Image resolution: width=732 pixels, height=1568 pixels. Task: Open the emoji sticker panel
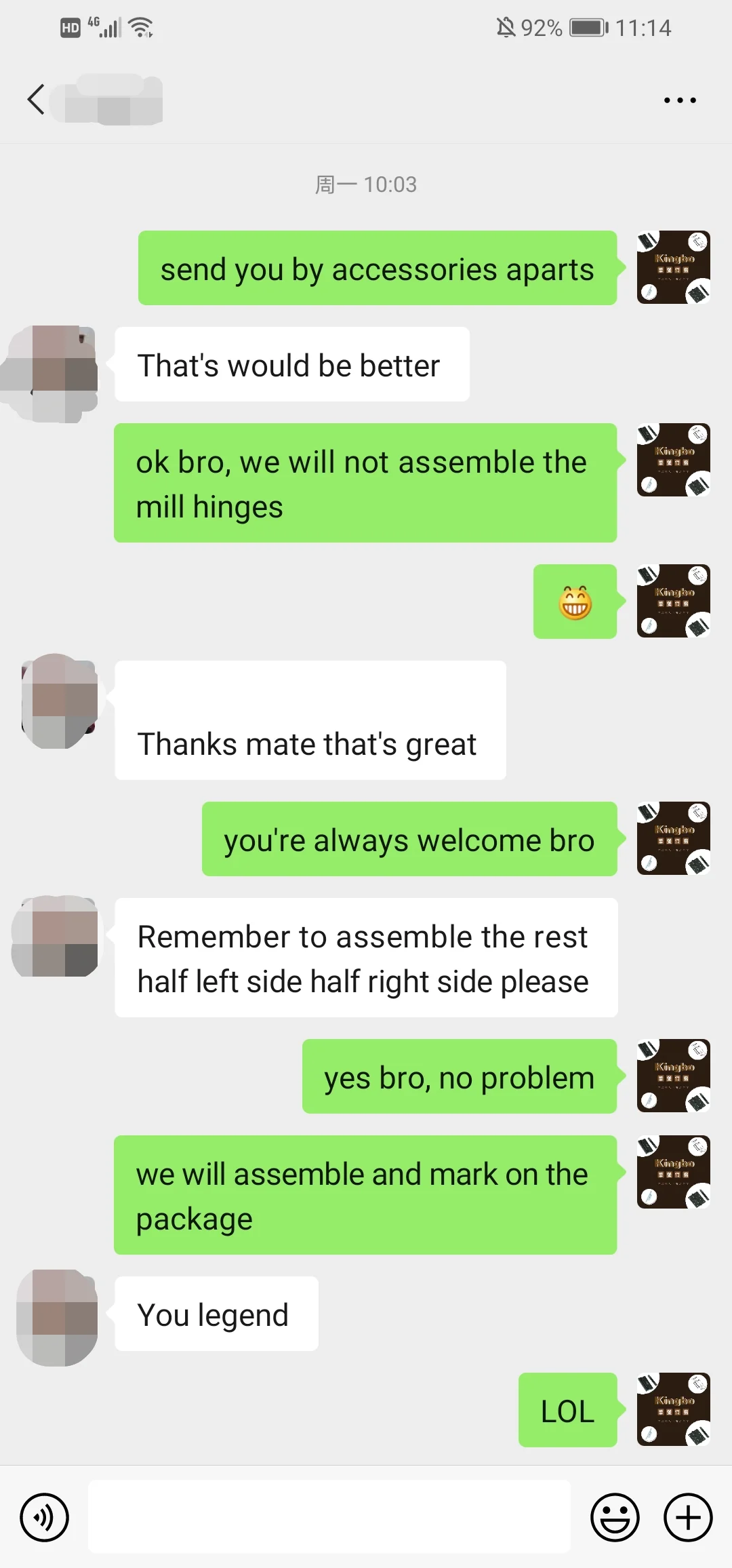click(x=615, y=1517)
